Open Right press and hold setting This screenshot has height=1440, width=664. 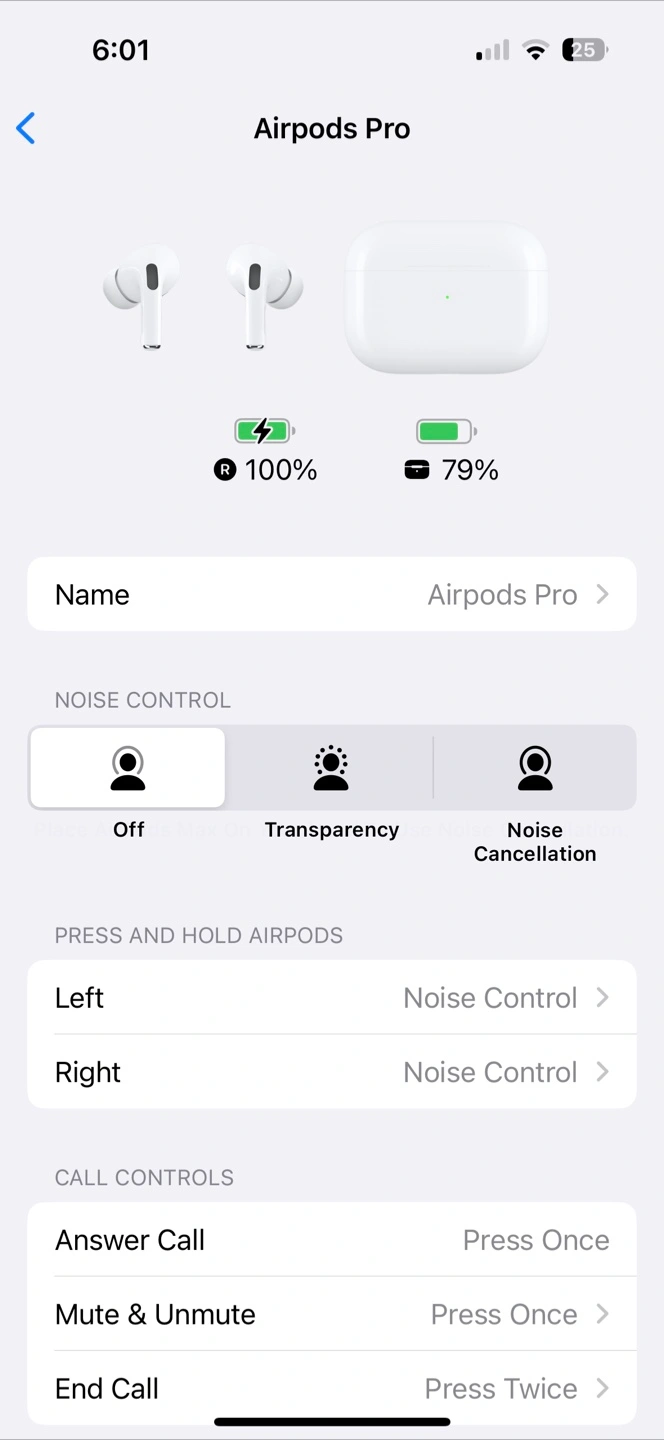click(x=331, y=1072)
